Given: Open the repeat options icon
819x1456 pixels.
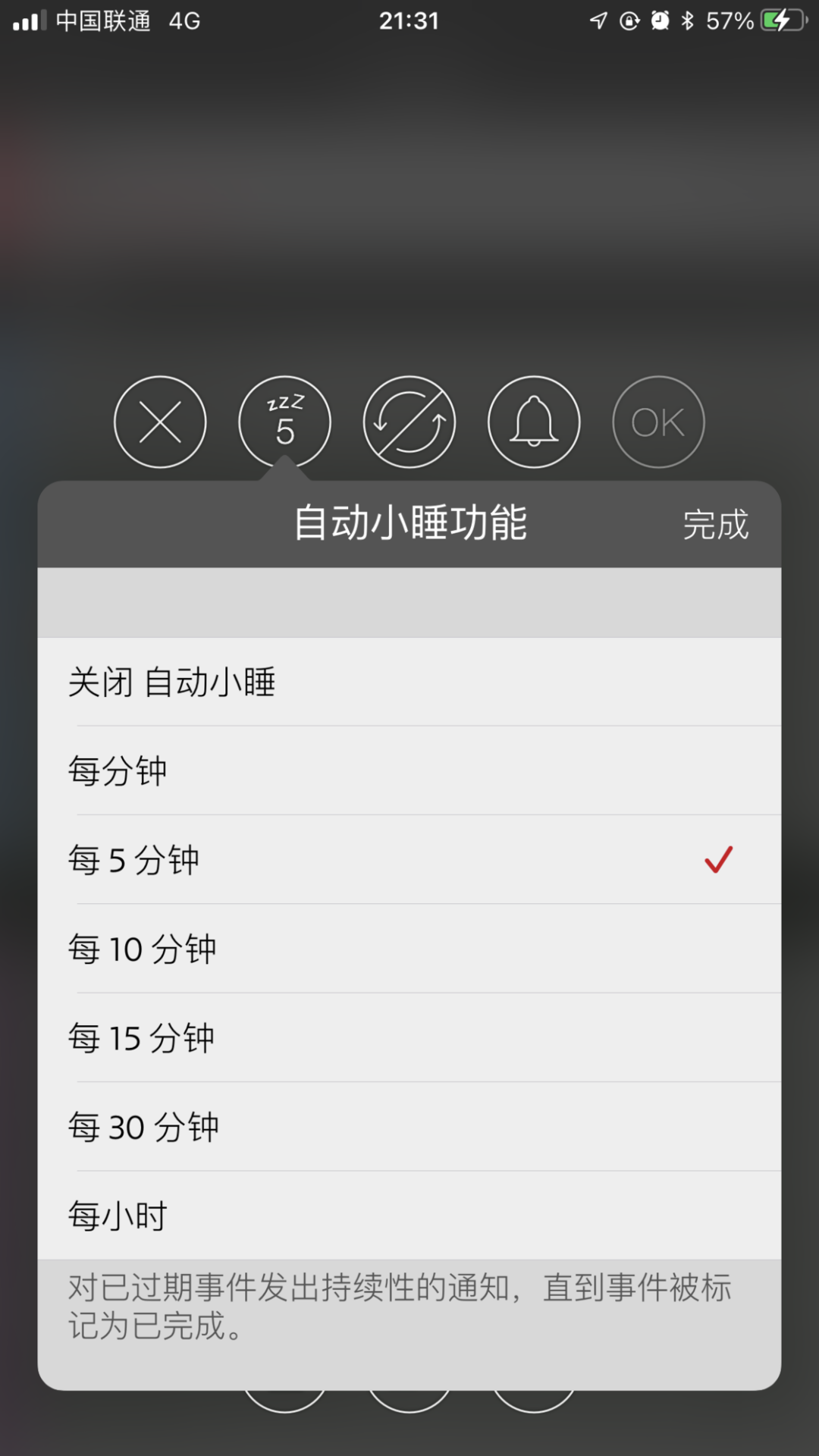Looking at the screenshot, I should click(x=409, y=422).
